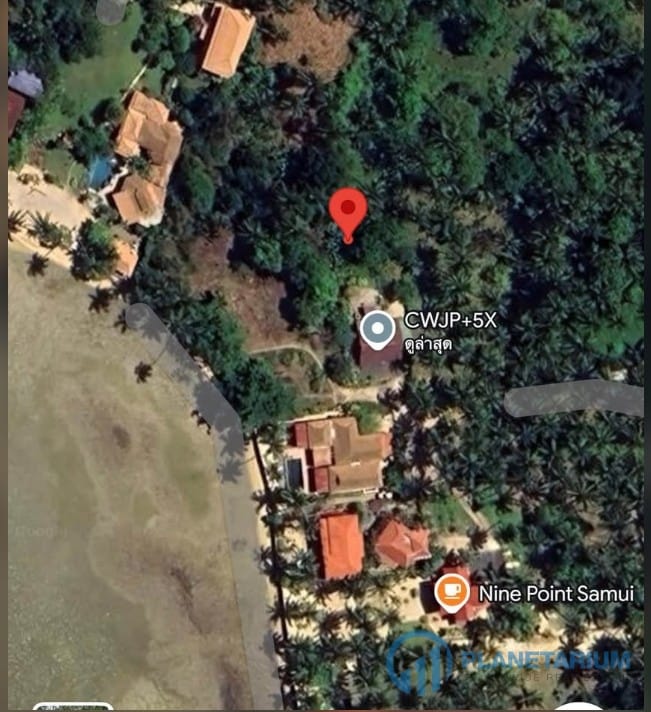
Task: Open the CWJP+5X recently viewed place
Action: (378, 328)
